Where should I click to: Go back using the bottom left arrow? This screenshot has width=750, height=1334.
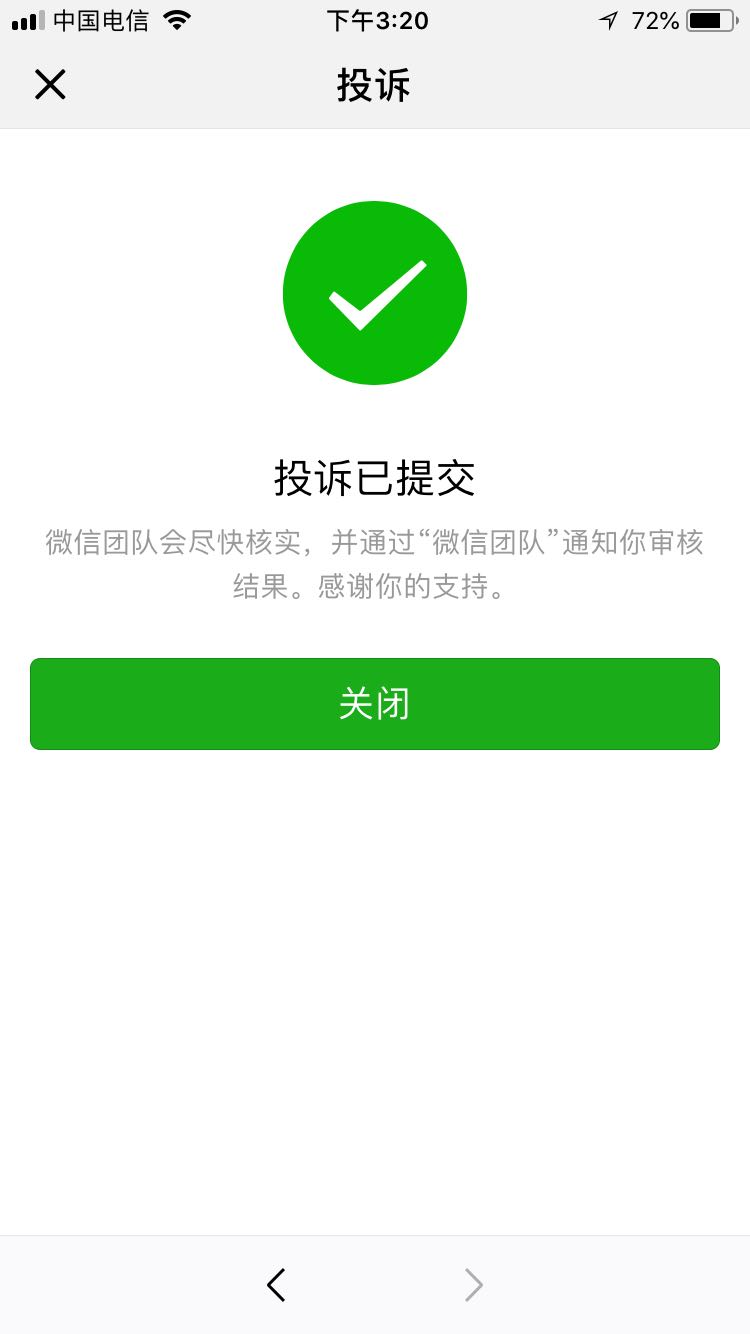(276, 1285)
